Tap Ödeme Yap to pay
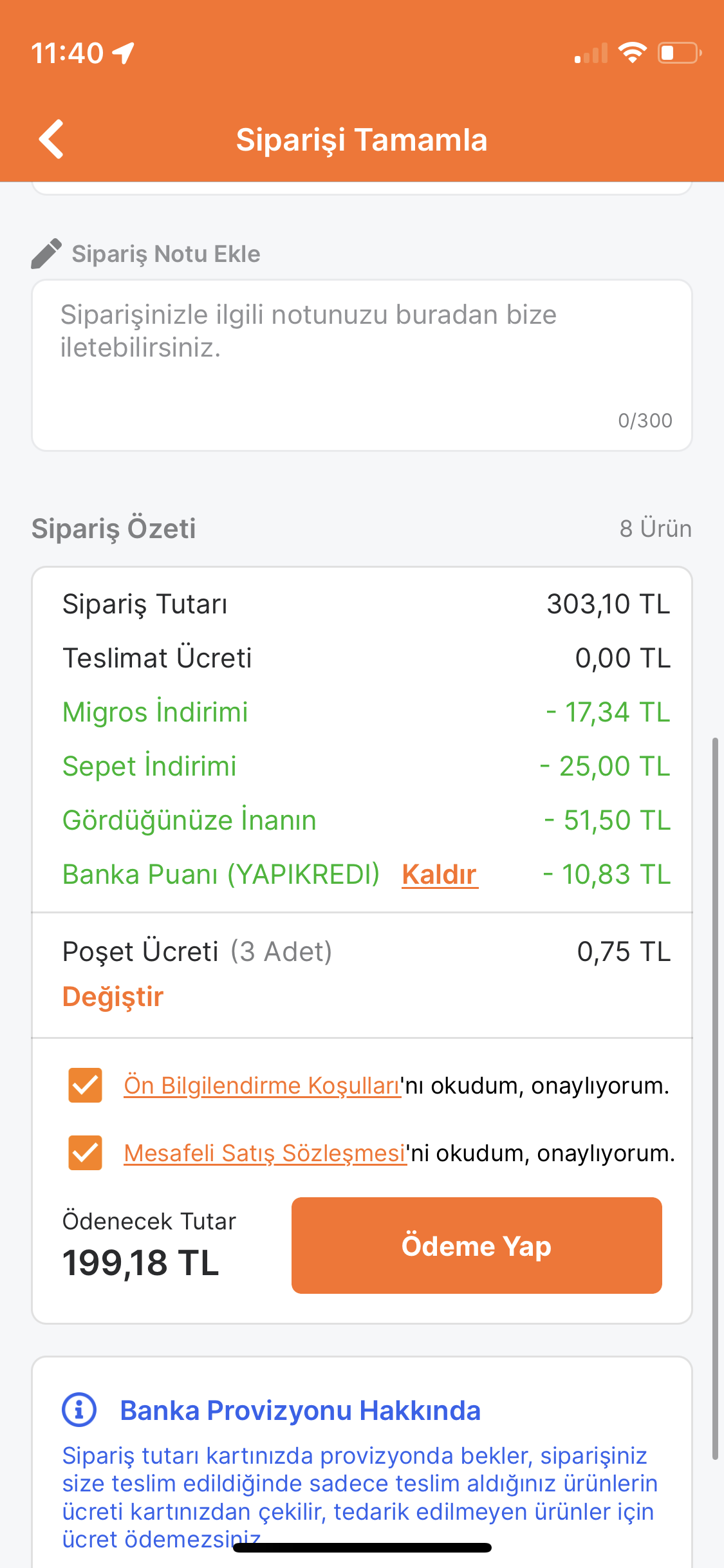The image size is (724, 1568). pos(476,1246)
